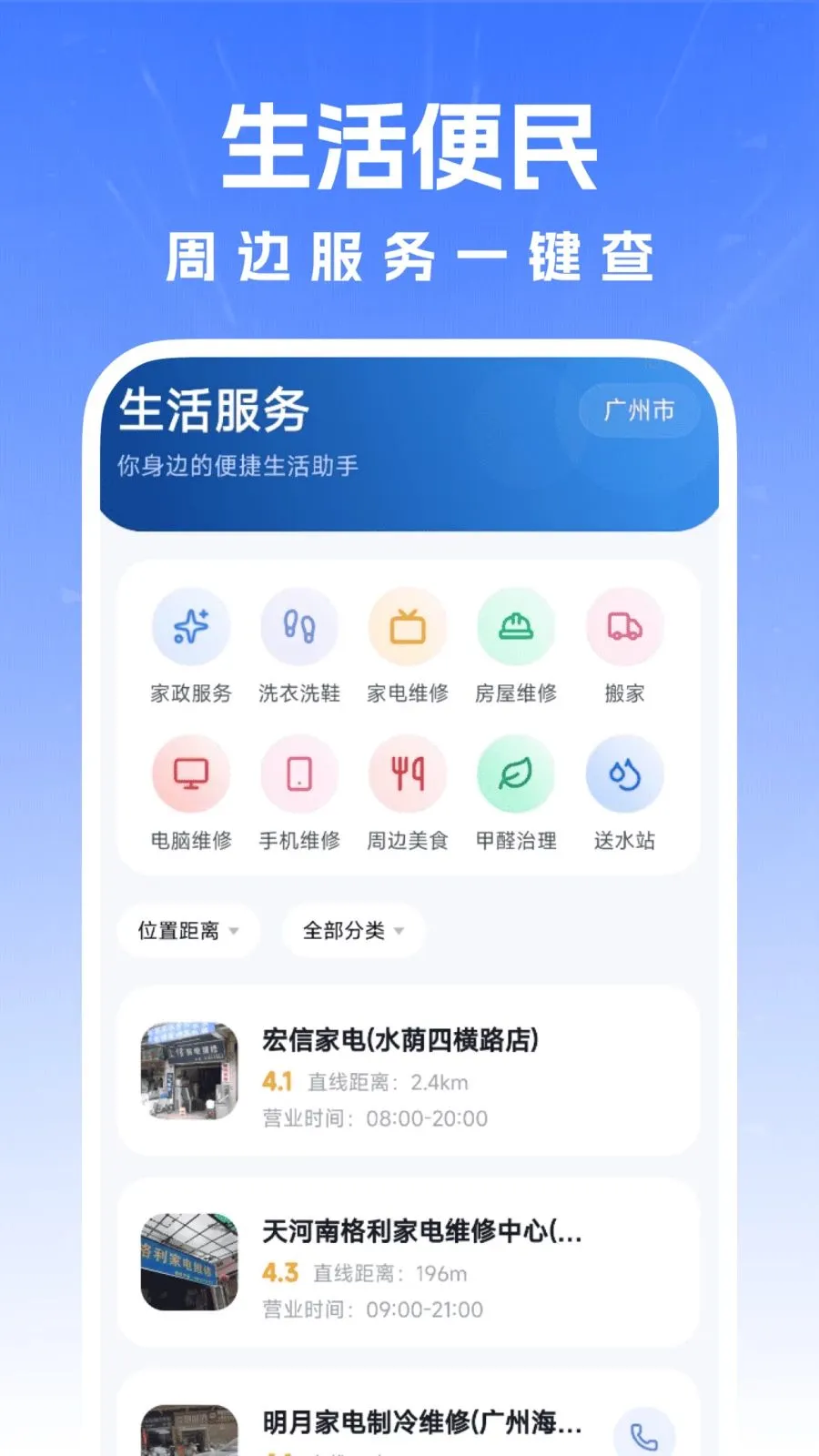View the 宏信家电 storefront thumbnail photo
This screenshot has width=819, height=1456.
188,1074
